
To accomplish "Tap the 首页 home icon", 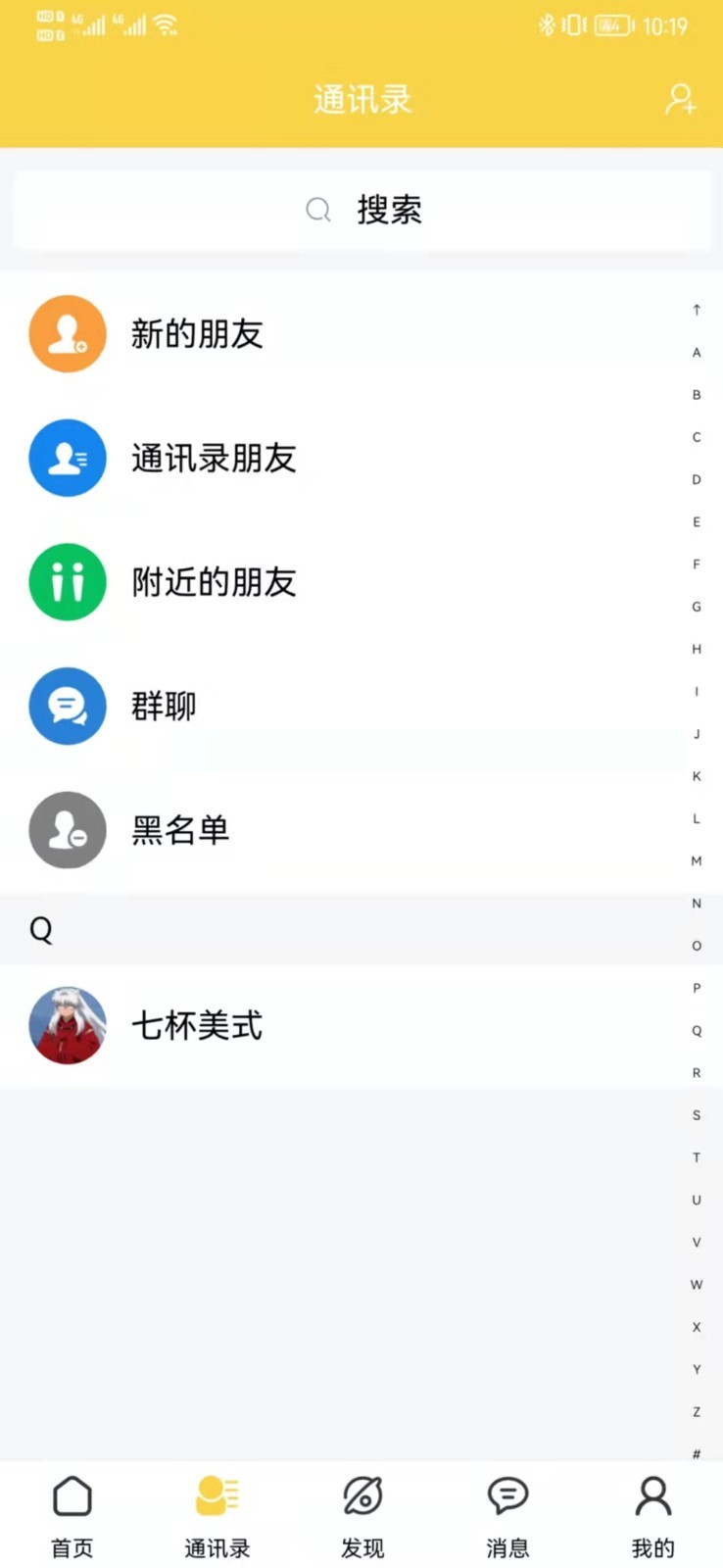I will pyautogui.click(x=72, y=1496).
